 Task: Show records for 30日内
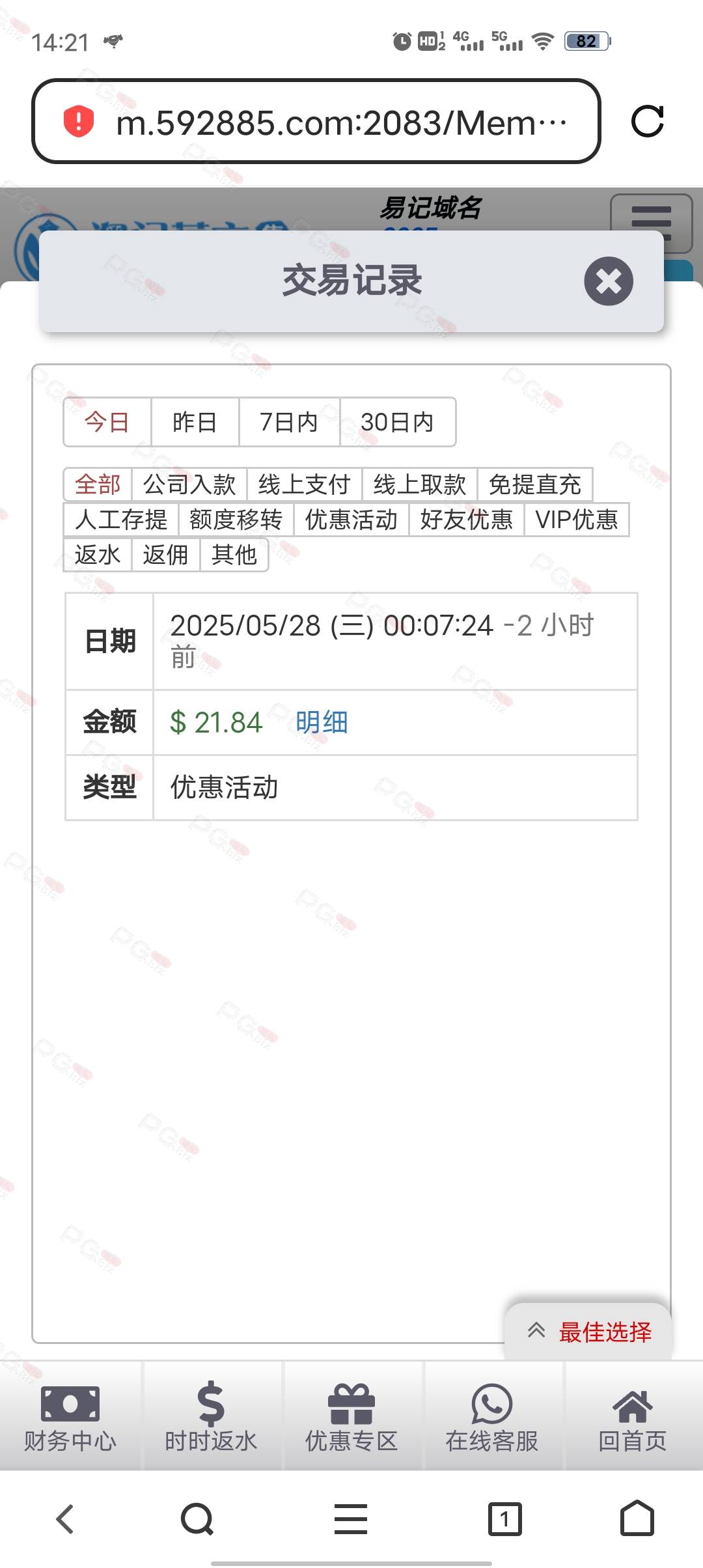[397, 422]
